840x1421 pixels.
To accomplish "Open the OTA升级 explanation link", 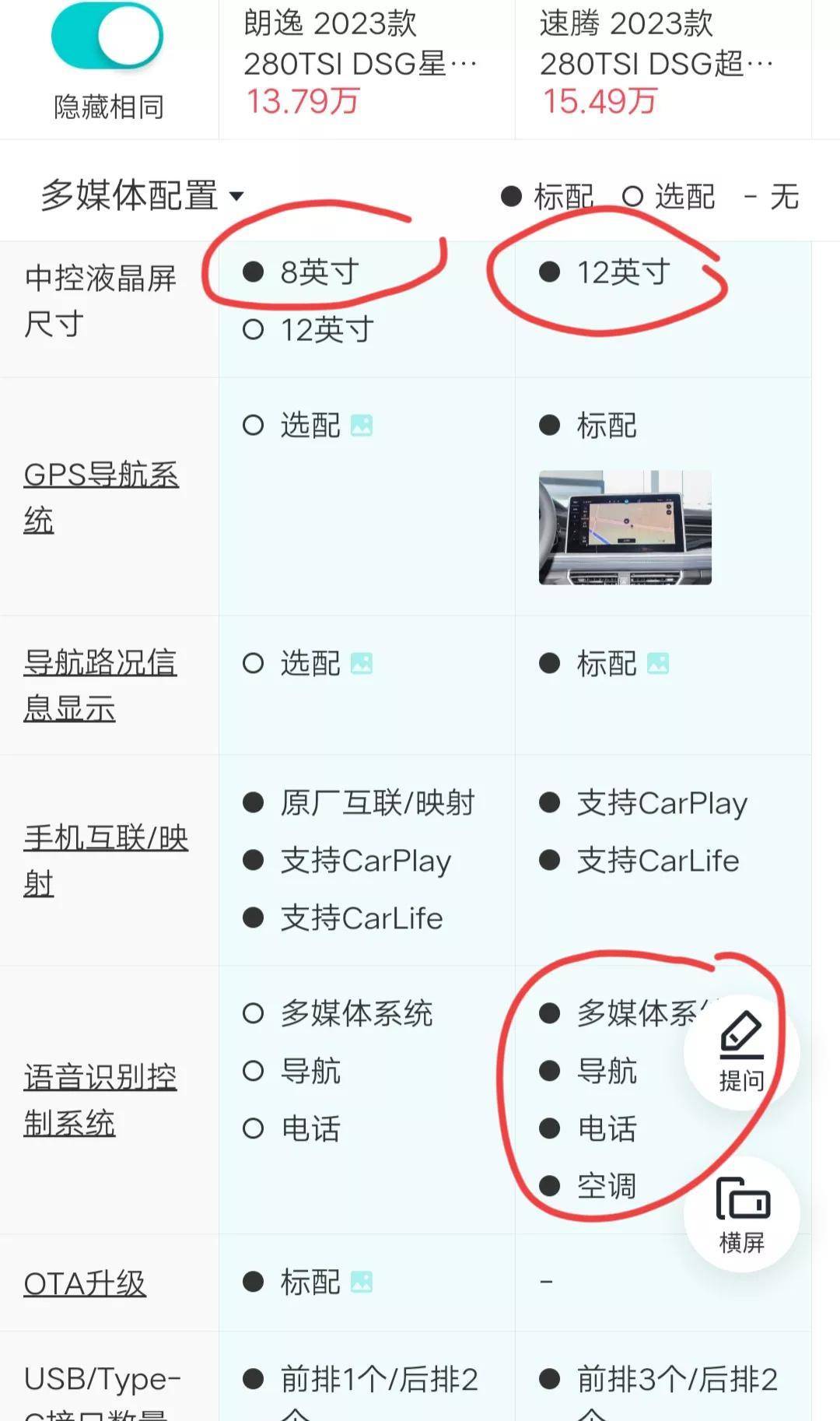I will point(85,1283).
